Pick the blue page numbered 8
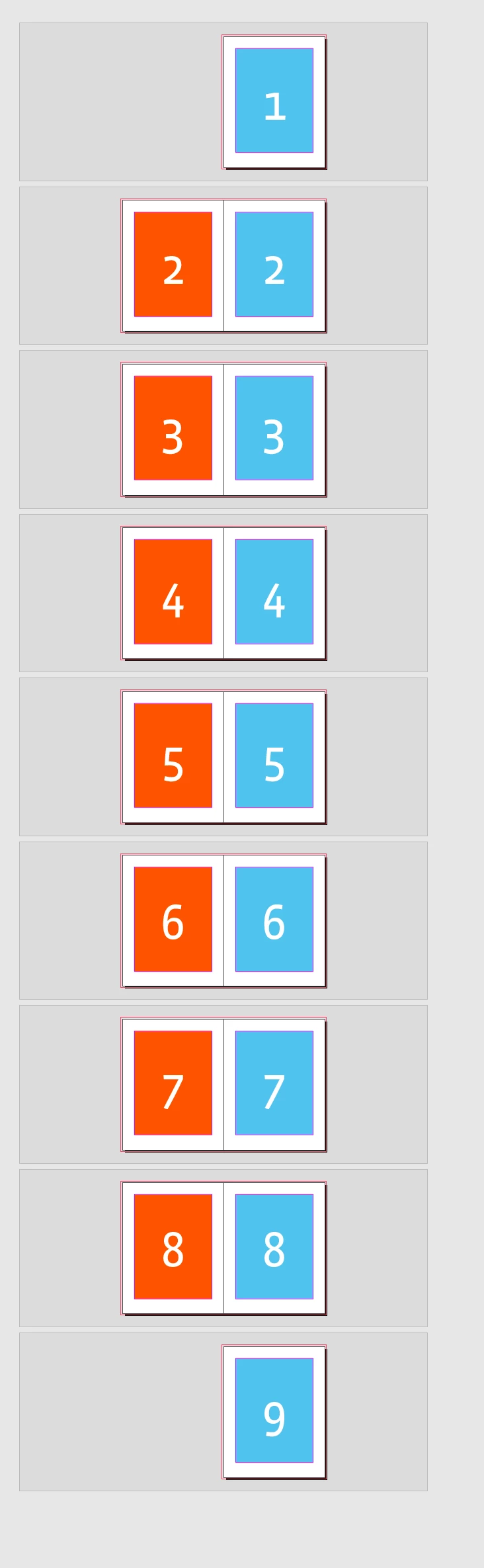The image size is (484, 1568). click(274, 1247)
